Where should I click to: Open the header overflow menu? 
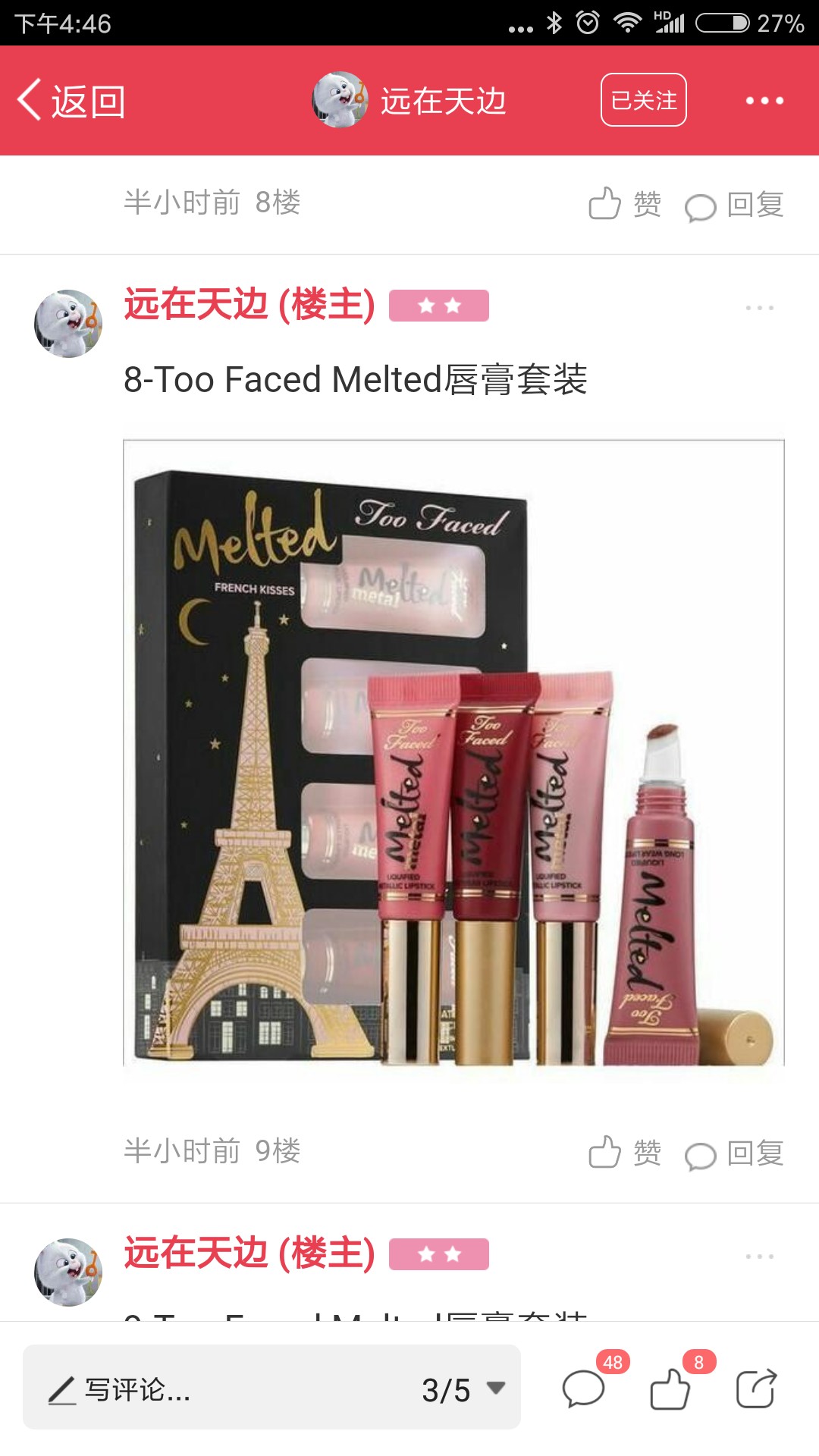point(764,100)
